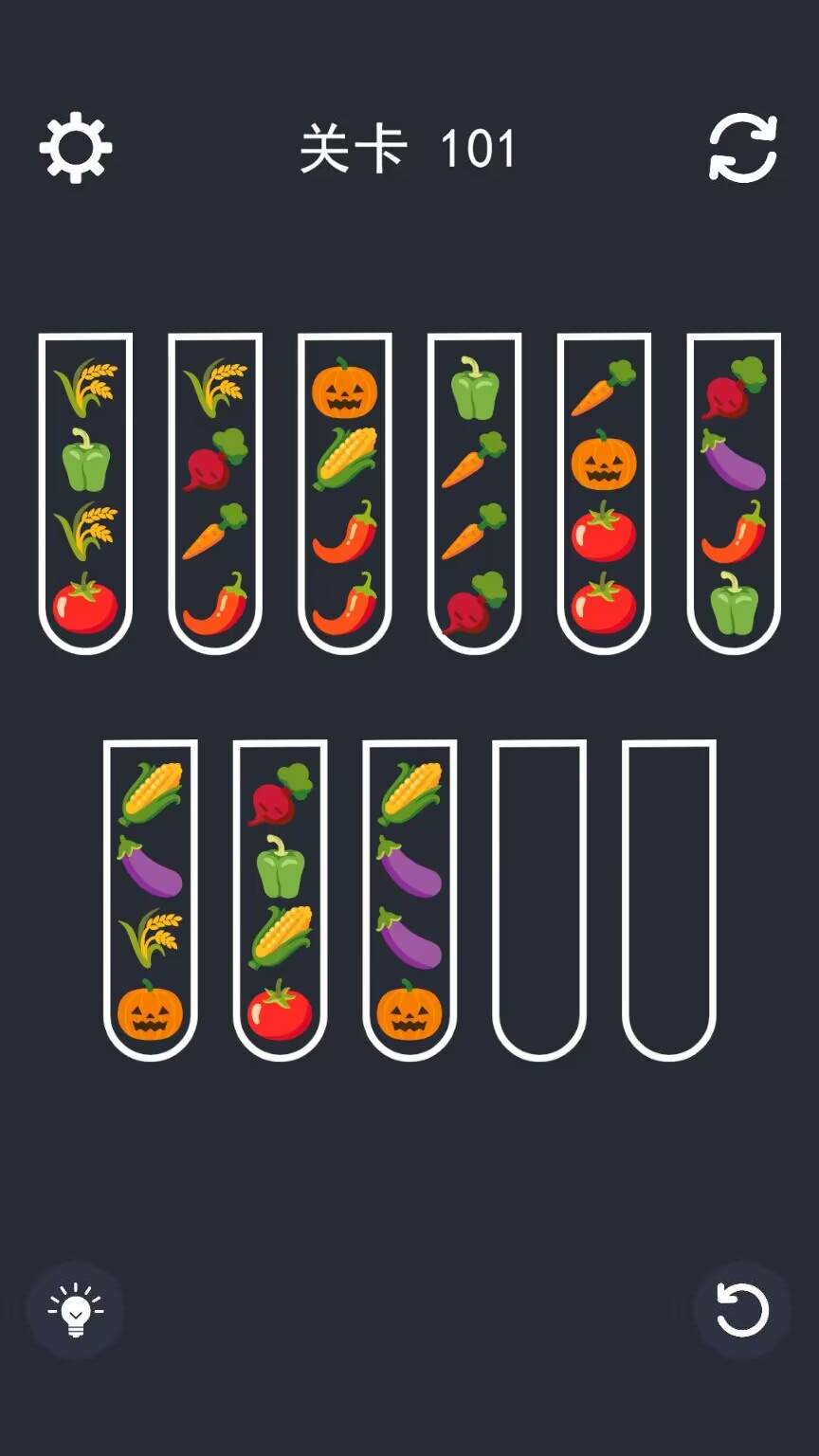819x1456 pixels.
Task: Open the settings gear
Action: click(x=76, y=148)
